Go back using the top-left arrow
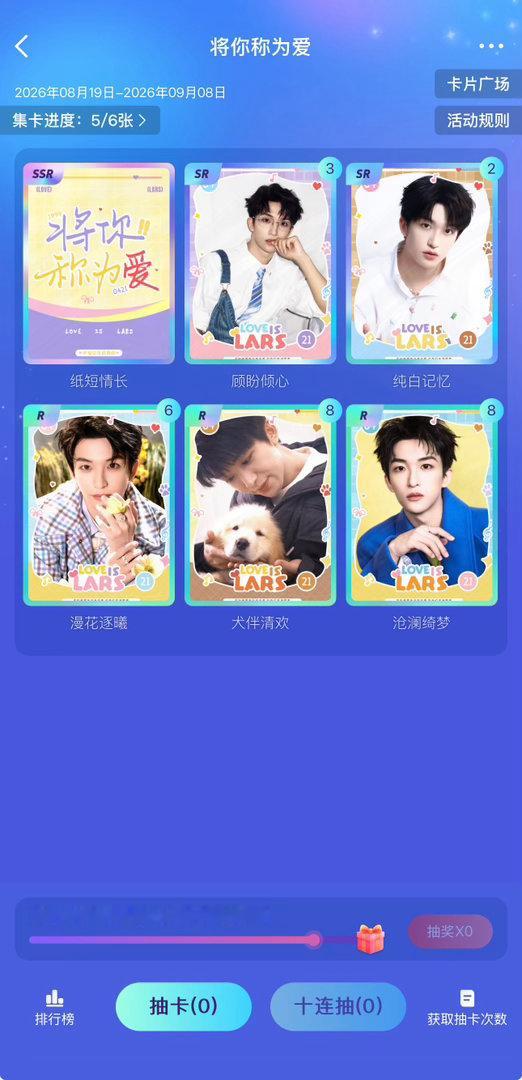The height and width of the screenshot is (1080, 522). coord(22,47)
